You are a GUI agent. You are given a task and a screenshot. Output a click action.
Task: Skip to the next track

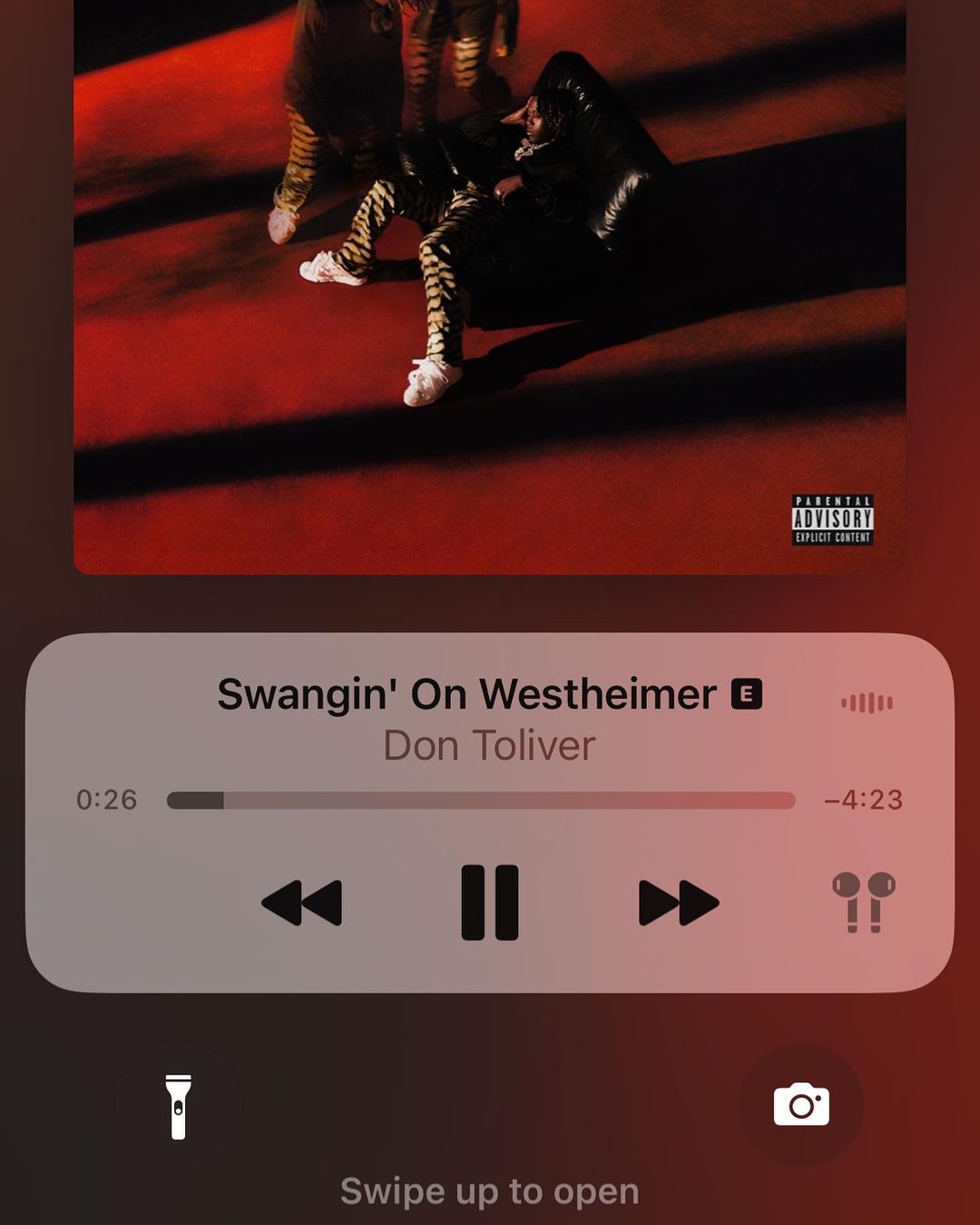coord(679,903)
